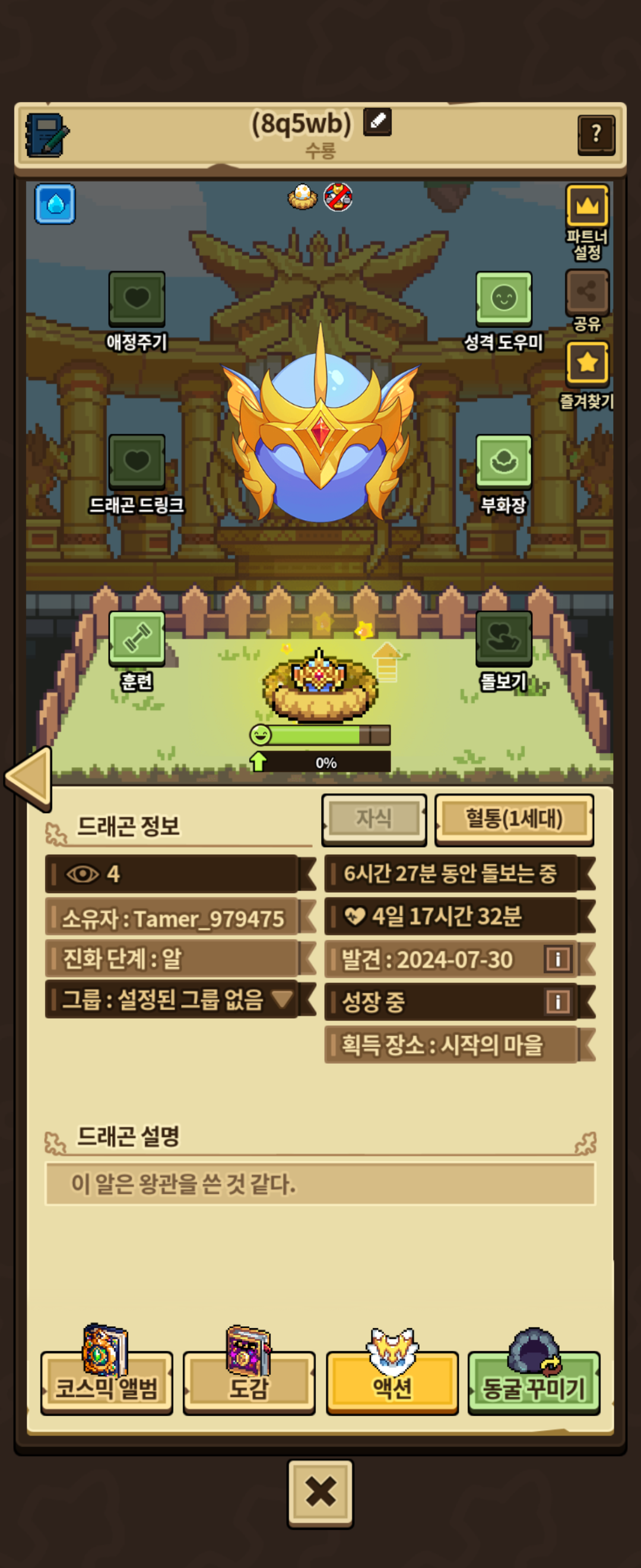Open the notebook memo icon
This screenshot has width=641, height=1568.
coord(46,135)
